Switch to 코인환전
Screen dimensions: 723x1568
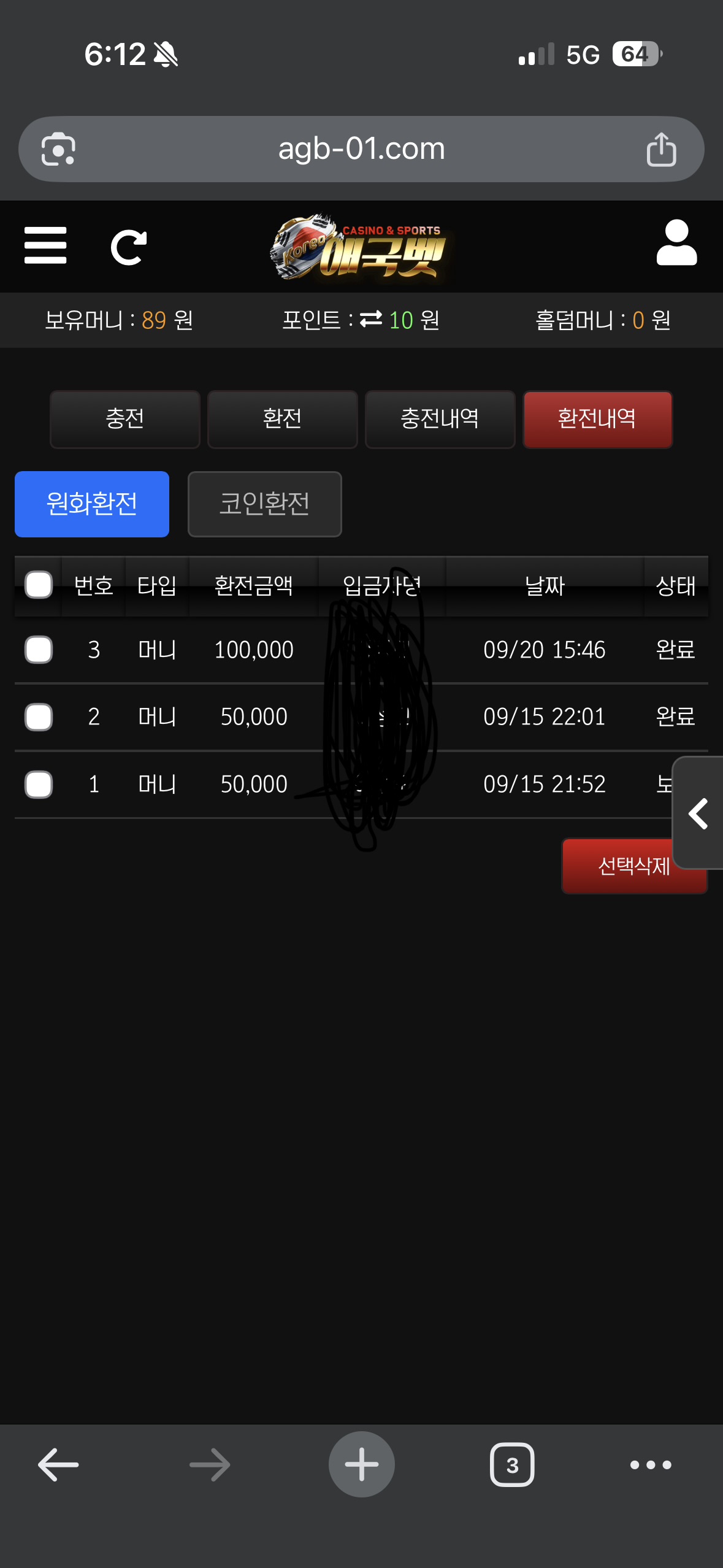(x=264, y=504)
